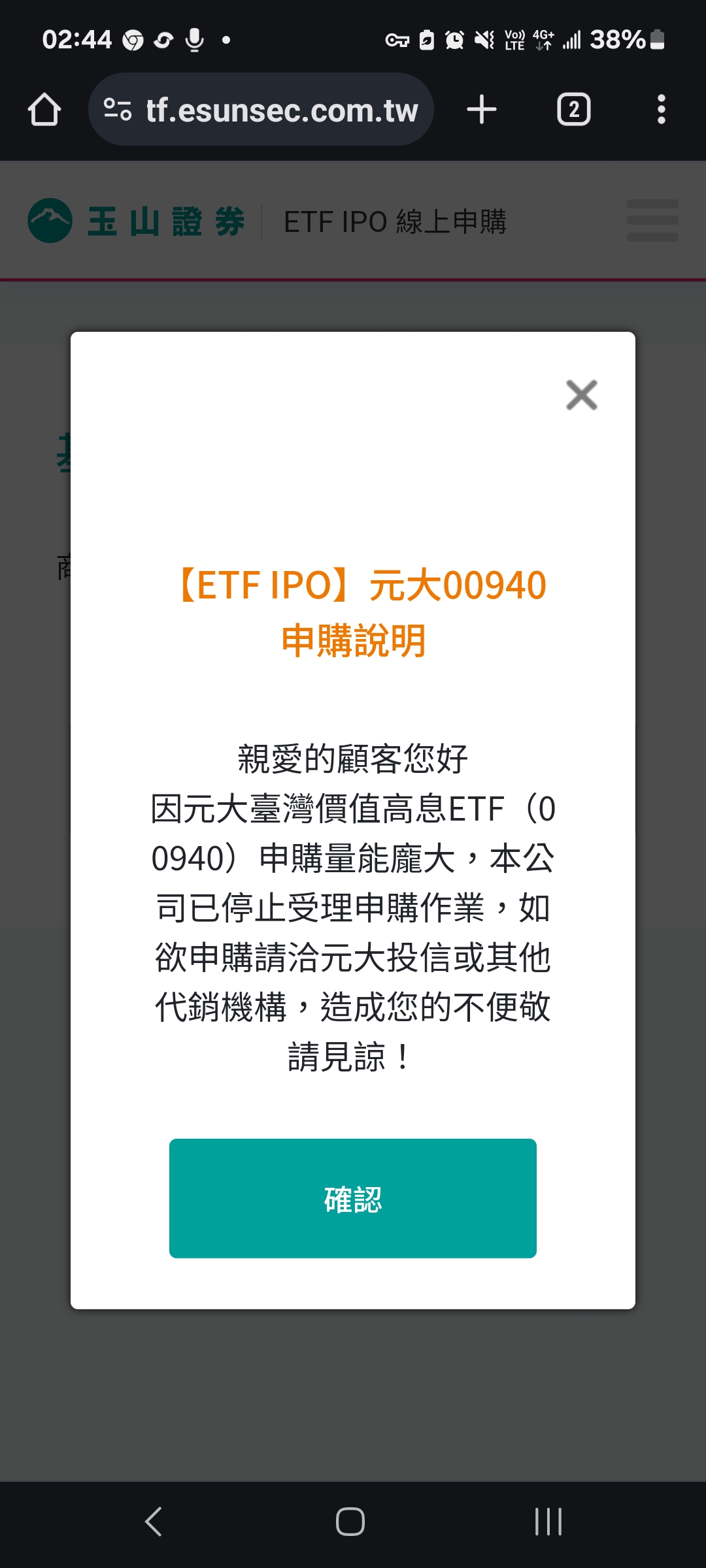
Task: Open the tab switcher showing 2 tabs
Action: pos(573,109)
